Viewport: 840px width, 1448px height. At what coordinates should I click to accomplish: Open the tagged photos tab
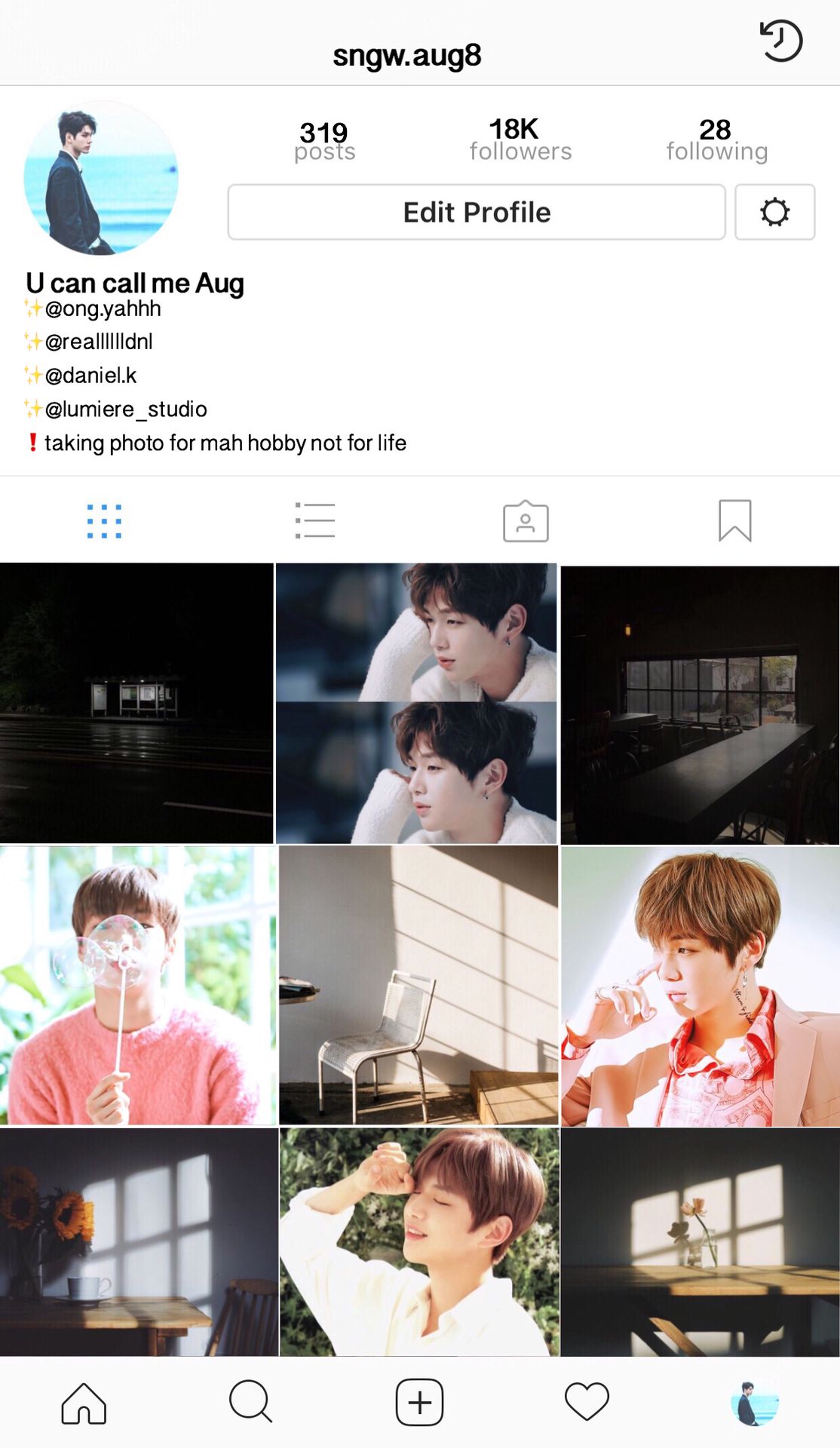point(526,520)
